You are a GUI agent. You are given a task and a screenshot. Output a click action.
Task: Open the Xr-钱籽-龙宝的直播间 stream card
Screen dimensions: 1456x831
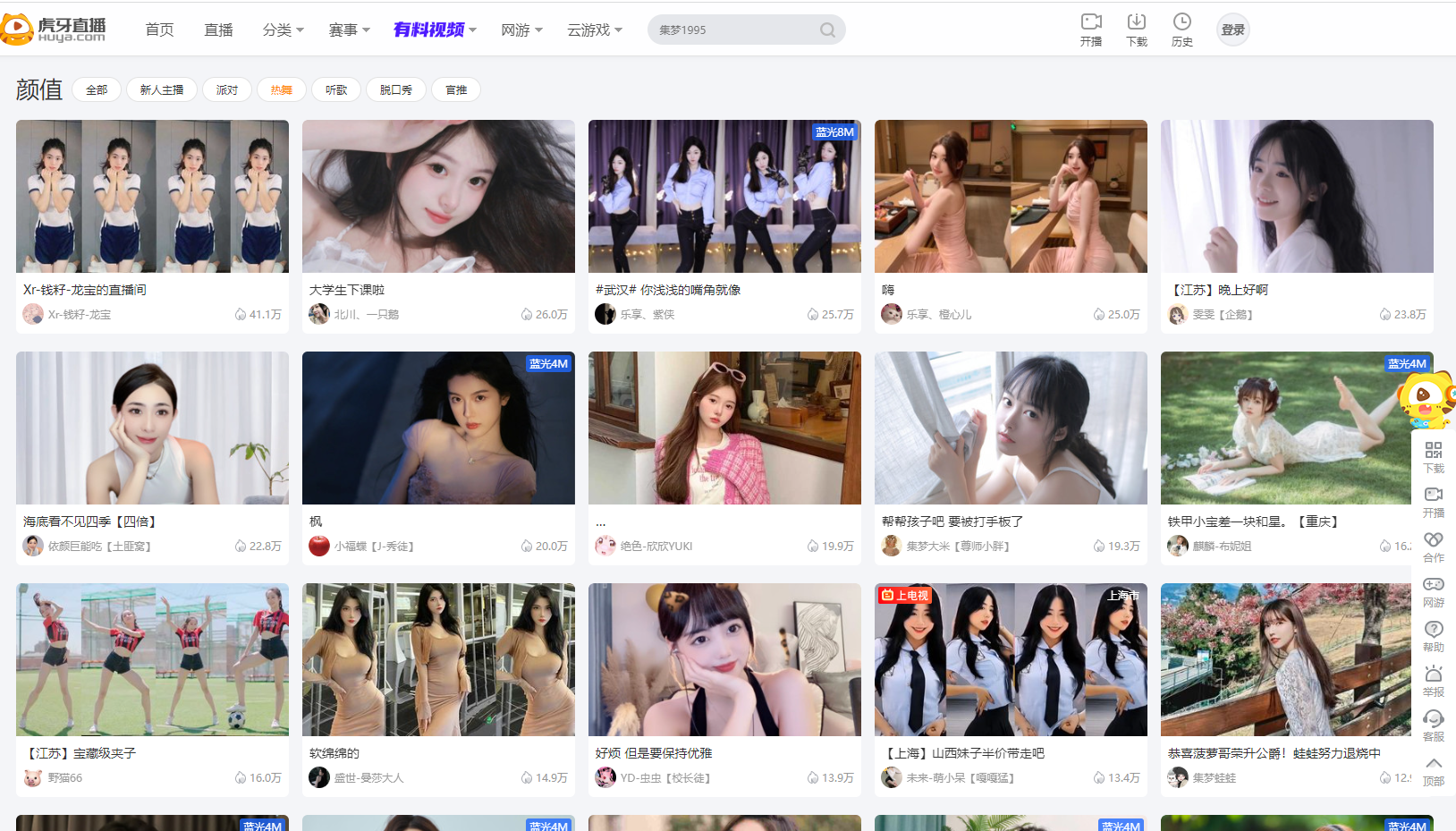coord(152,197)
